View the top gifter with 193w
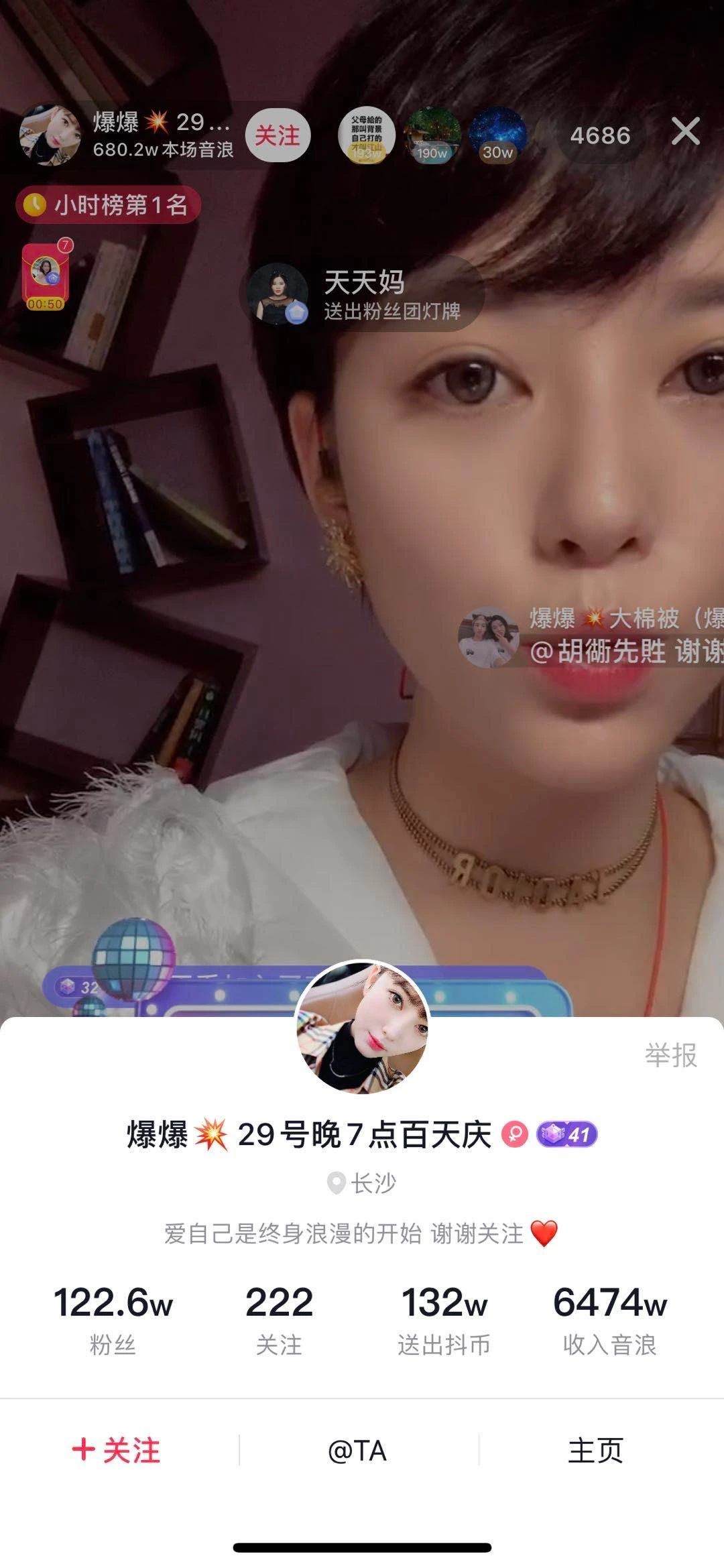The width and height of the screenshot is (724, 1568). click(x=366, y=136)
